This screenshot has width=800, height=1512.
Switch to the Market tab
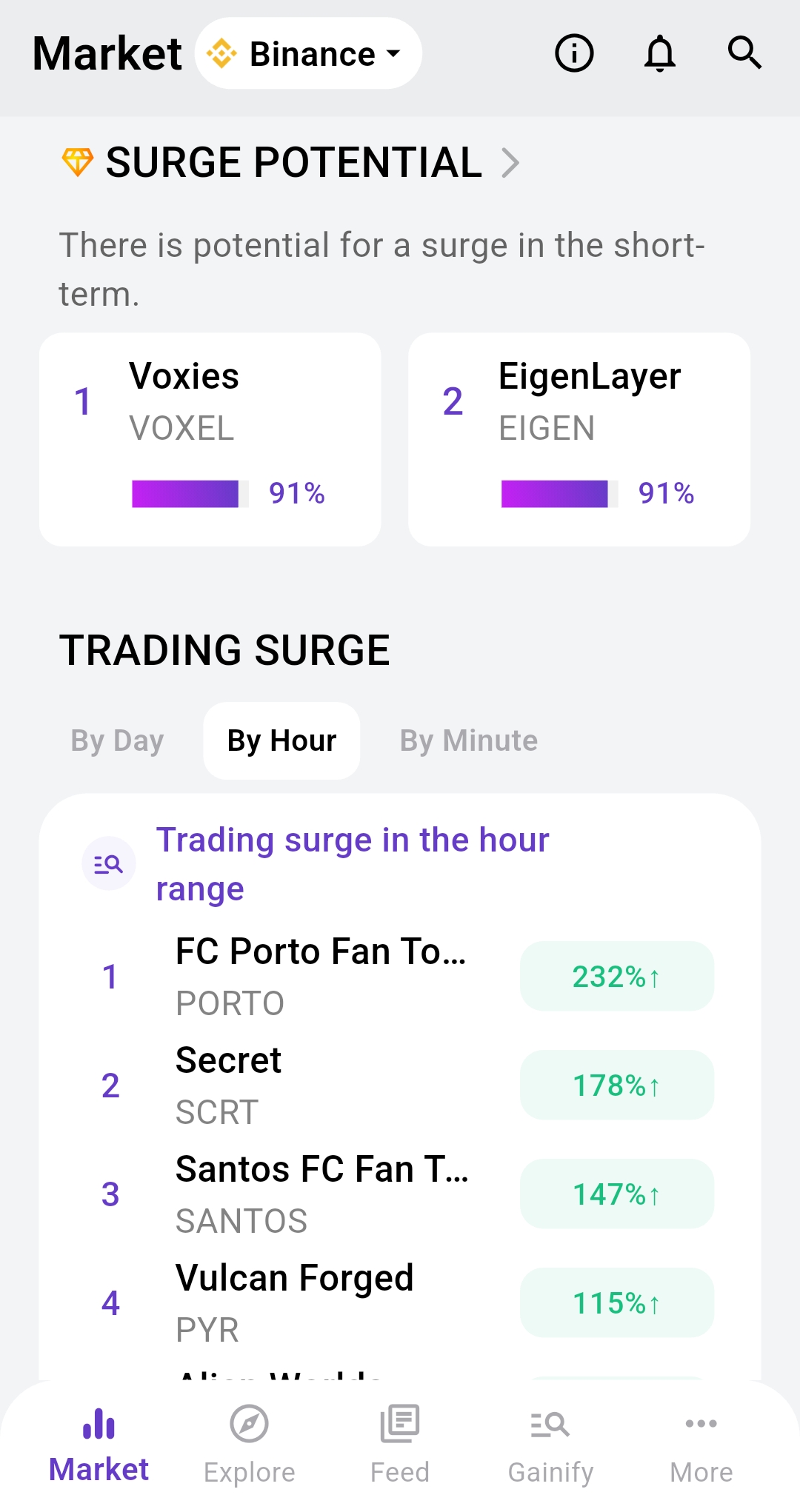pos(99,1442)
